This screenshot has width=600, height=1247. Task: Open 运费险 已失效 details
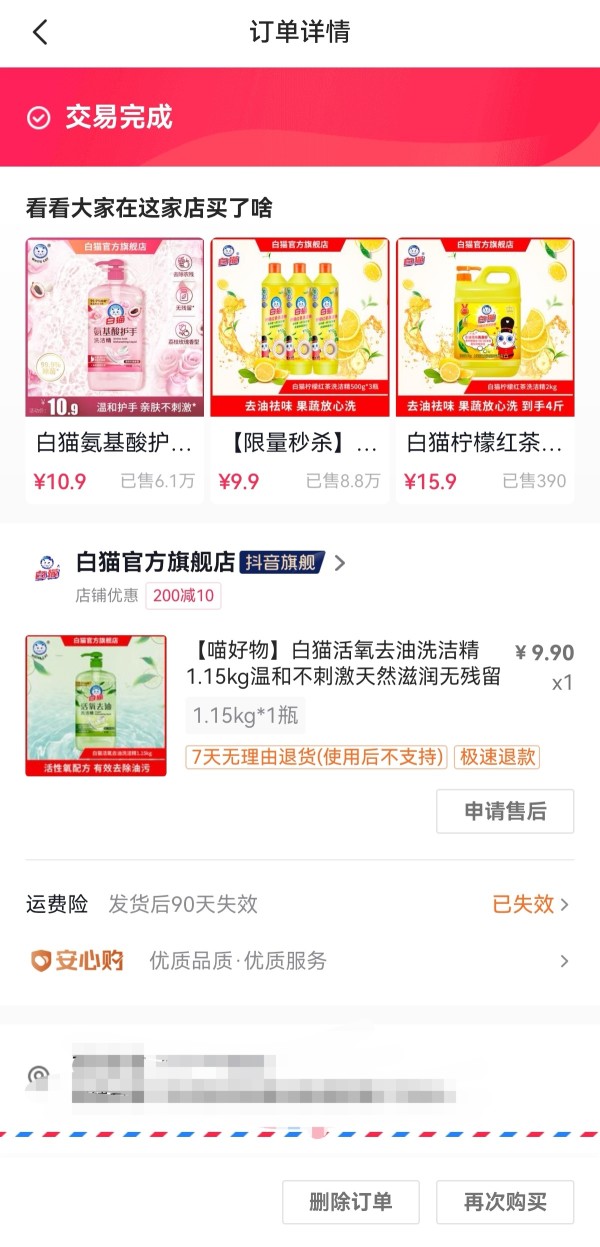click(x=530, y=904)
